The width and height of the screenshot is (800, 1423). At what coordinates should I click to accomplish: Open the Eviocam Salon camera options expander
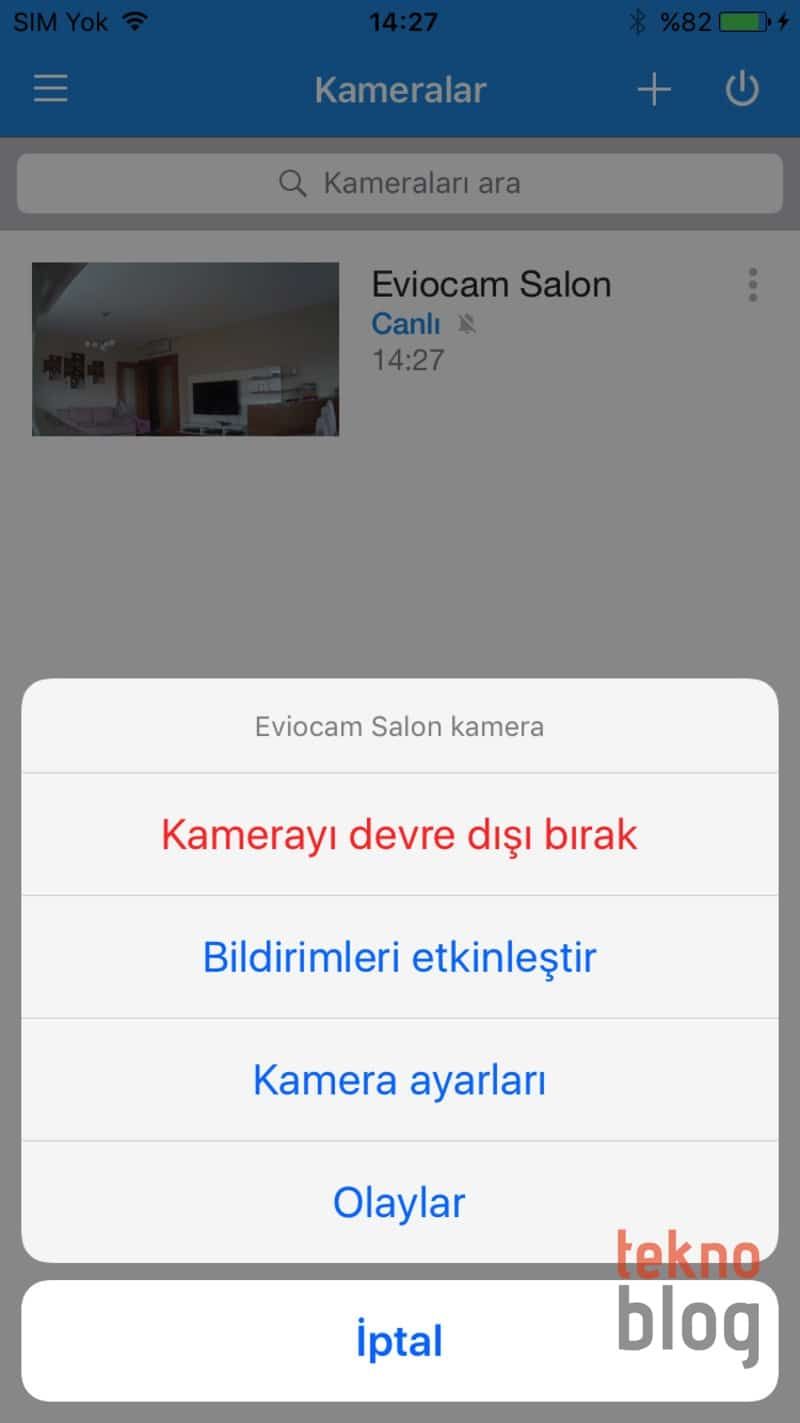[x=752, y=285]
